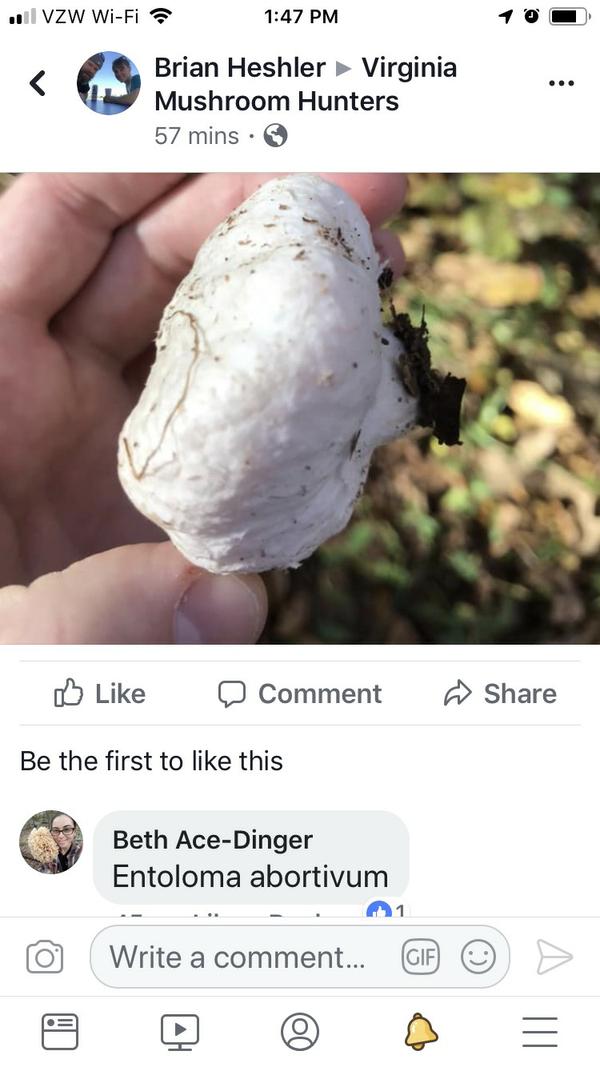The width and height of the screenshot is (600, 1067).
Task: Open the hamburger menu tab
Action: [x=540, y=1031]
